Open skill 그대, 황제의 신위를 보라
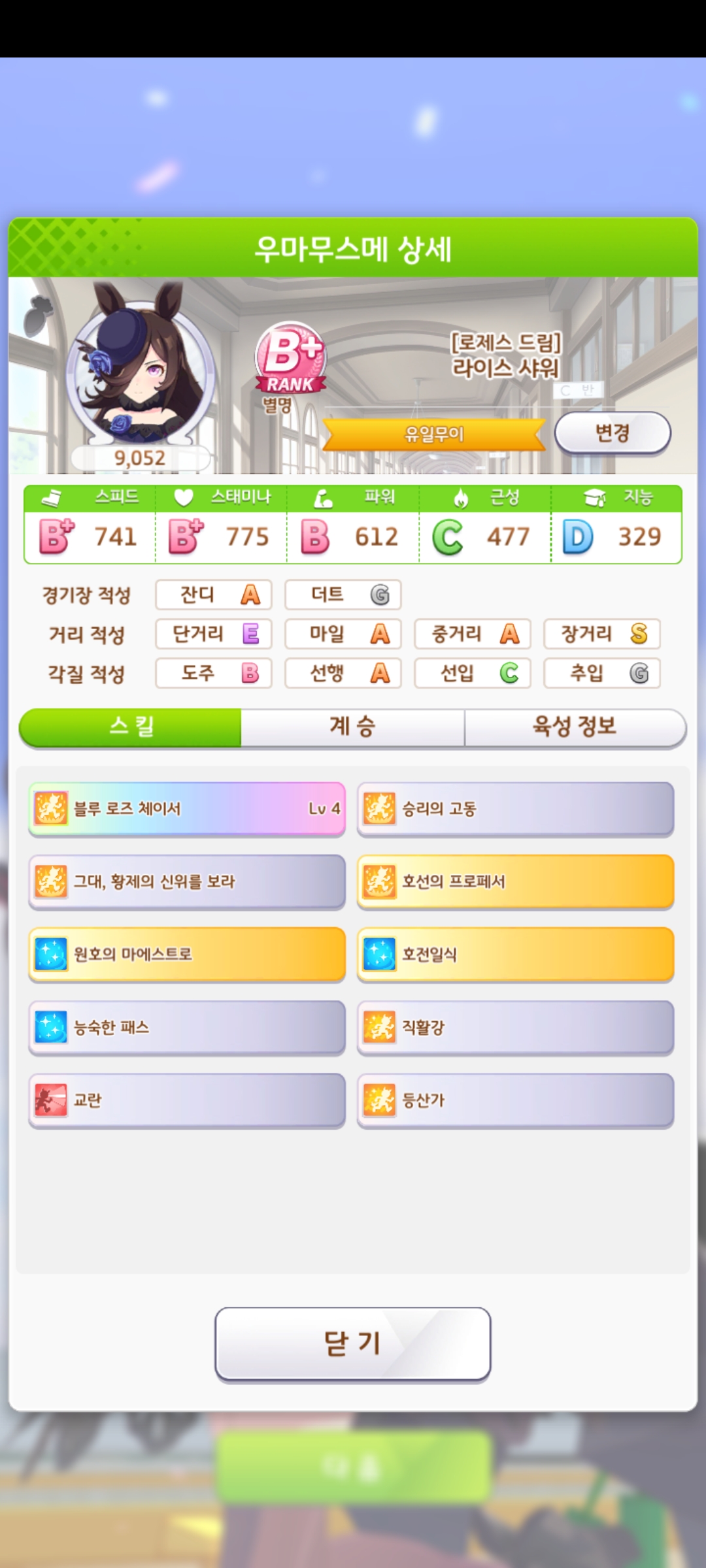The height and width of the screenshot is (1568, 706). tap(187, 882)
